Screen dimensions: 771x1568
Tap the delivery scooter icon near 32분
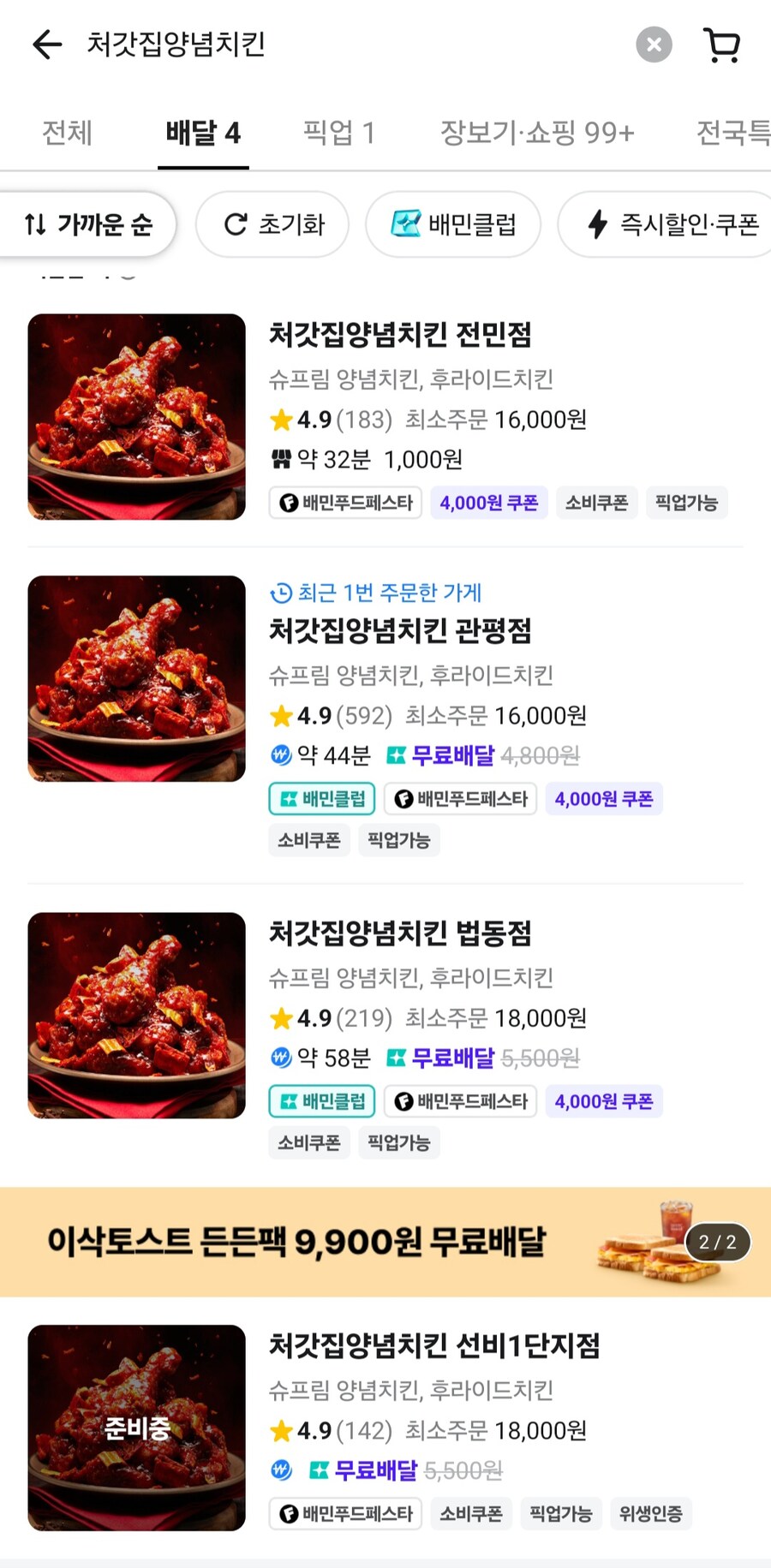[280, 459]
